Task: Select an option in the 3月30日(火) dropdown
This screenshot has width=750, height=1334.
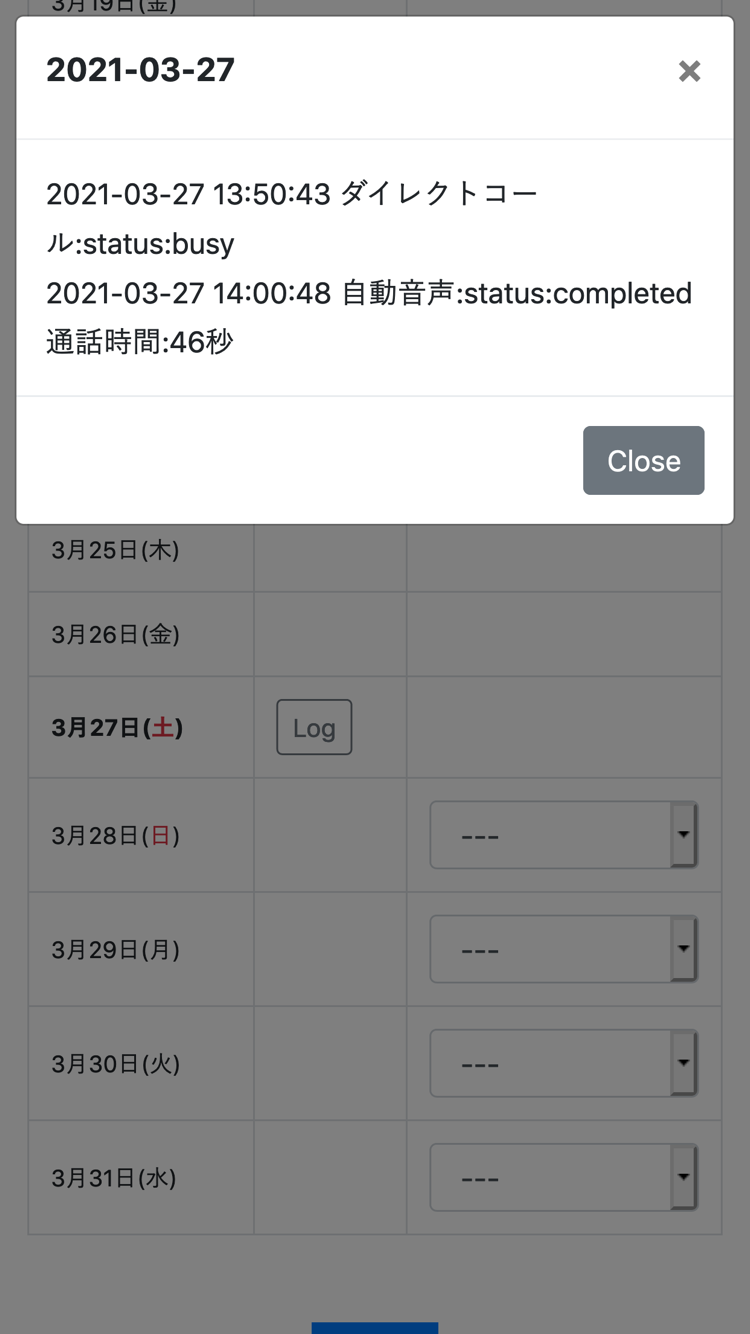Action: pyautogui.click(x=564, y=1063)
